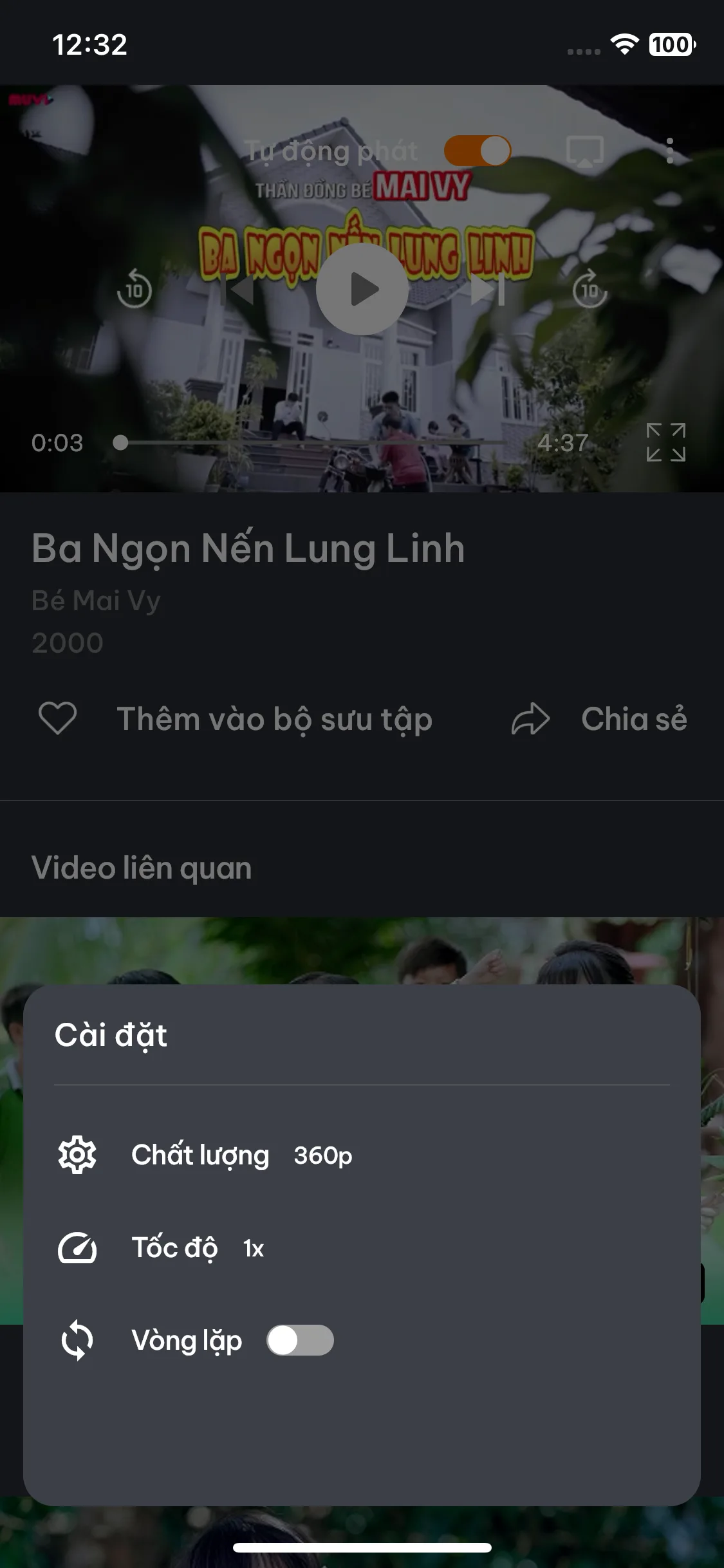Open the video overflow menu
The width and height of the screenshot is (724, 1568).
[670, 151]
